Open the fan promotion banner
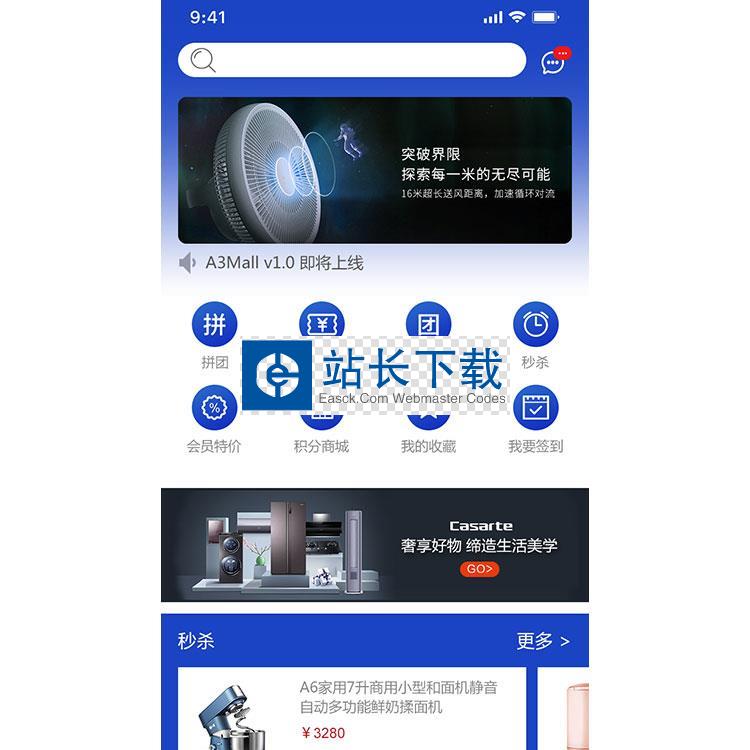The image size is (750, 750). (375, 170)
